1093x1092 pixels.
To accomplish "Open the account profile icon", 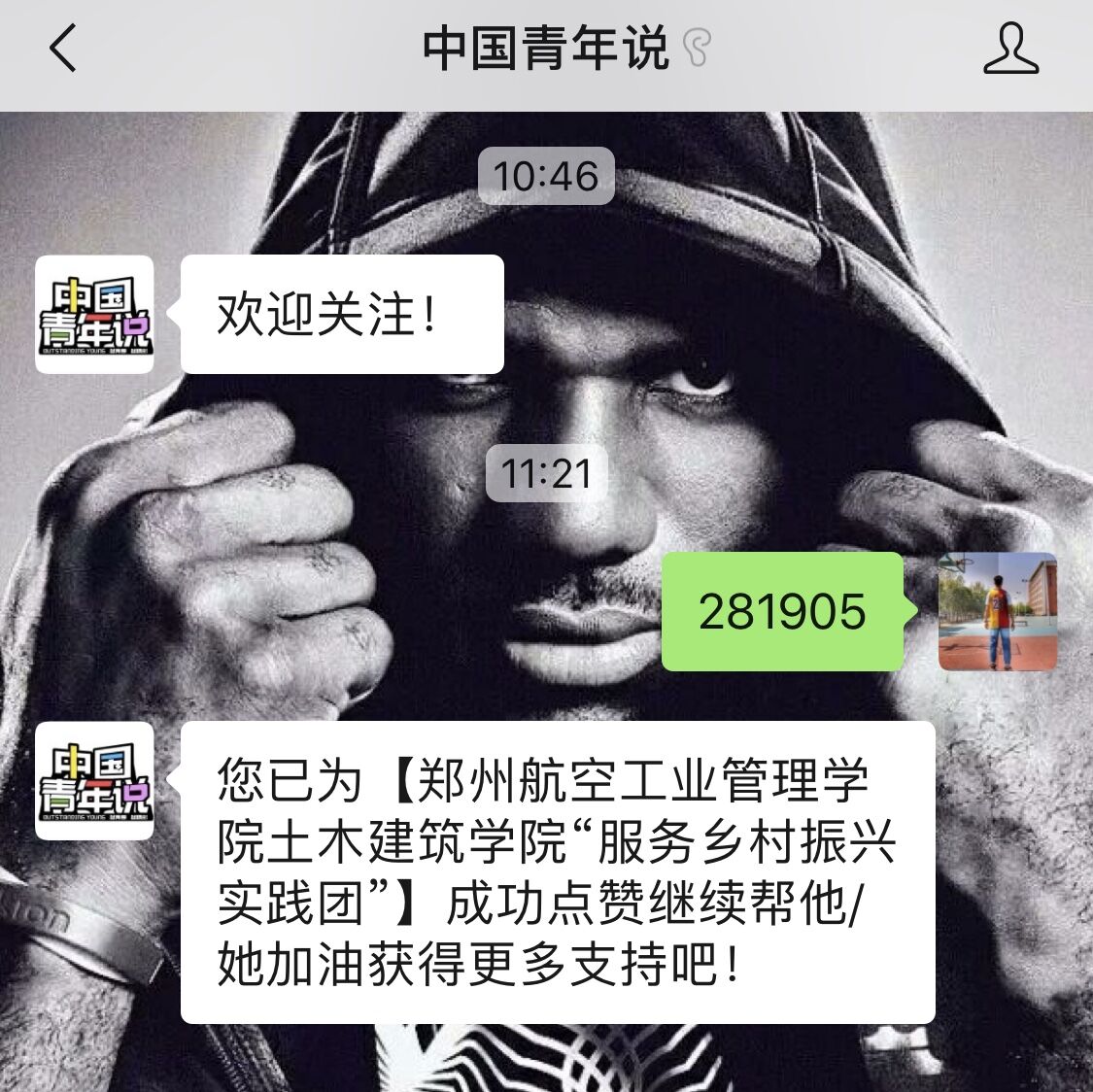I will pos(1010,49).
